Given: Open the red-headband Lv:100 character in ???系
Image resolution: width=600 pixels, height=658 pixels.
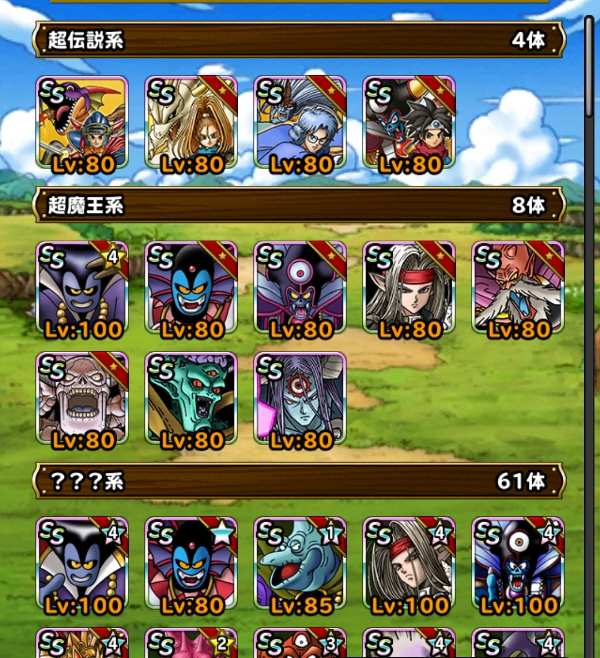Looking at the screenshot, I should (x=409, y=564).
